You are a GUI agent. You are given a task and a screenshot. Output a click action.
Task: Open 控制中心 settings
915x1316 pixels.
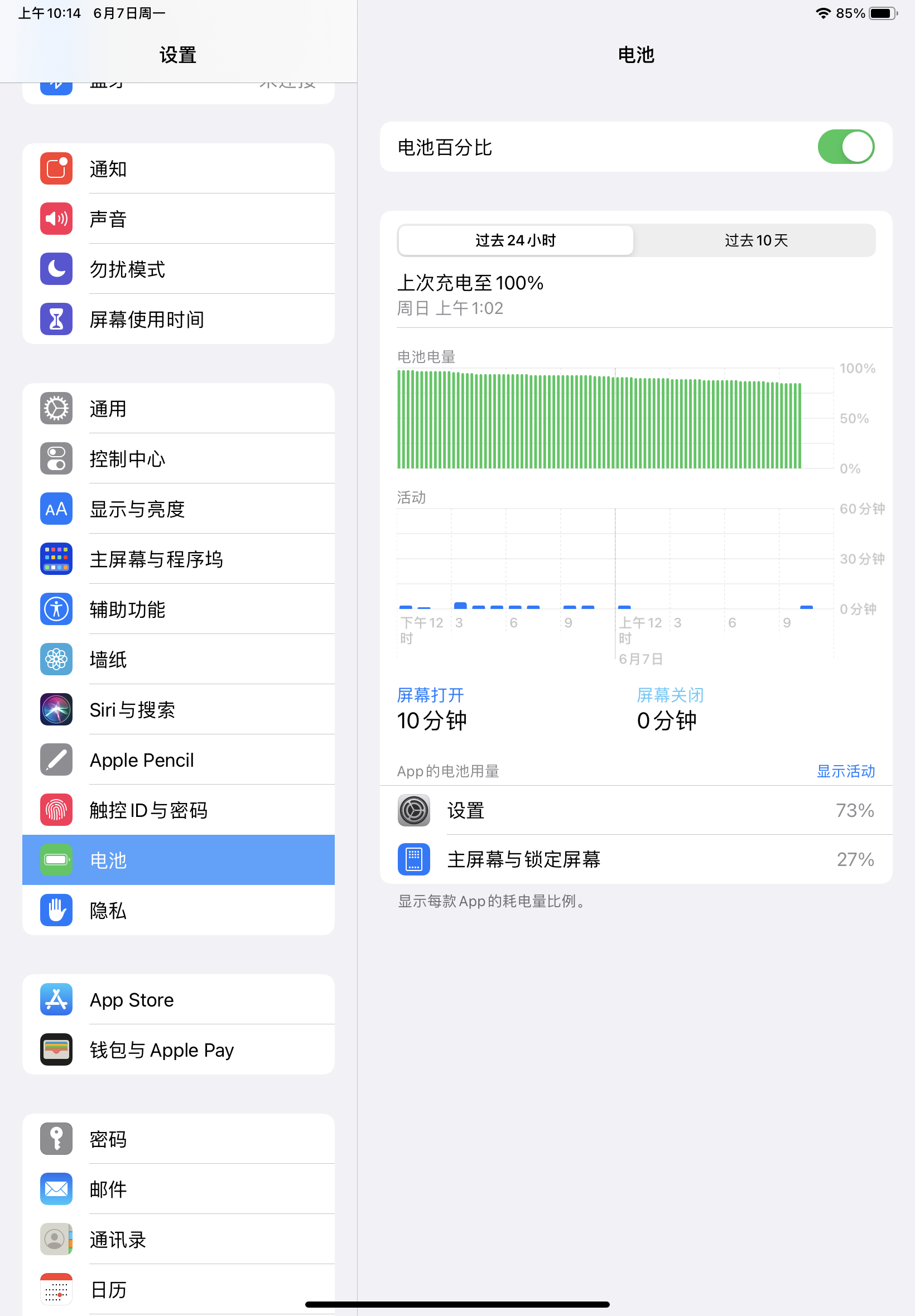click(178, 459)
